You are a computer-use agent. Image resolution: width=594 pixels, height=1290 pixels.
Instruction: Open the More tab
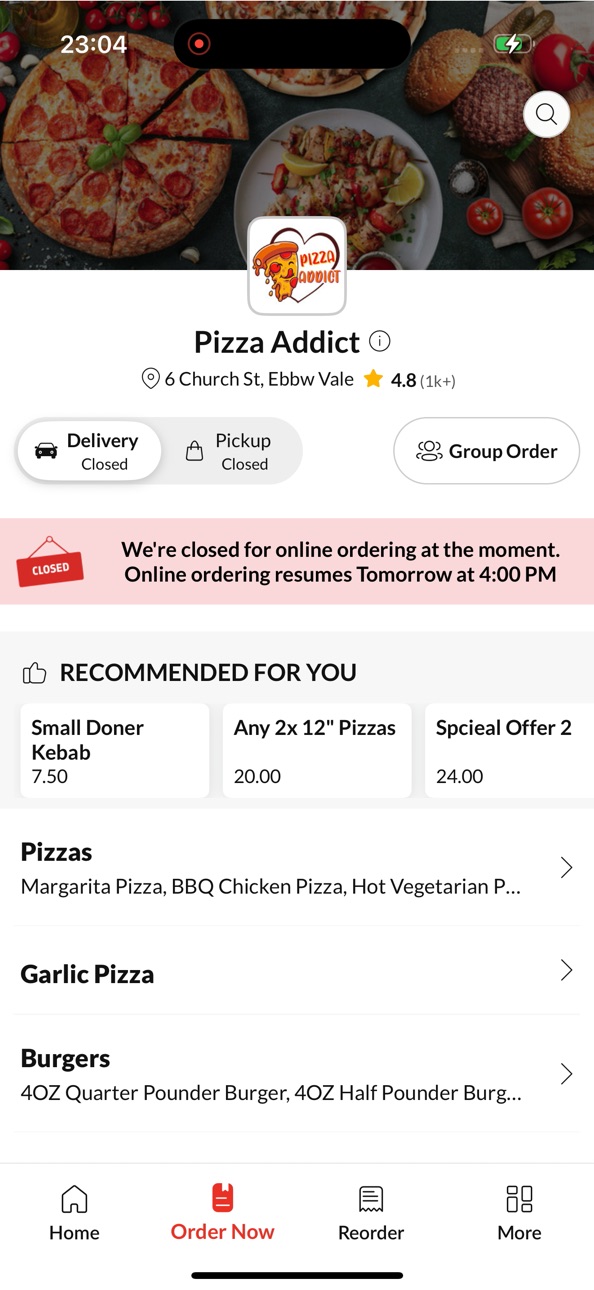click(x=519, y=1213)
